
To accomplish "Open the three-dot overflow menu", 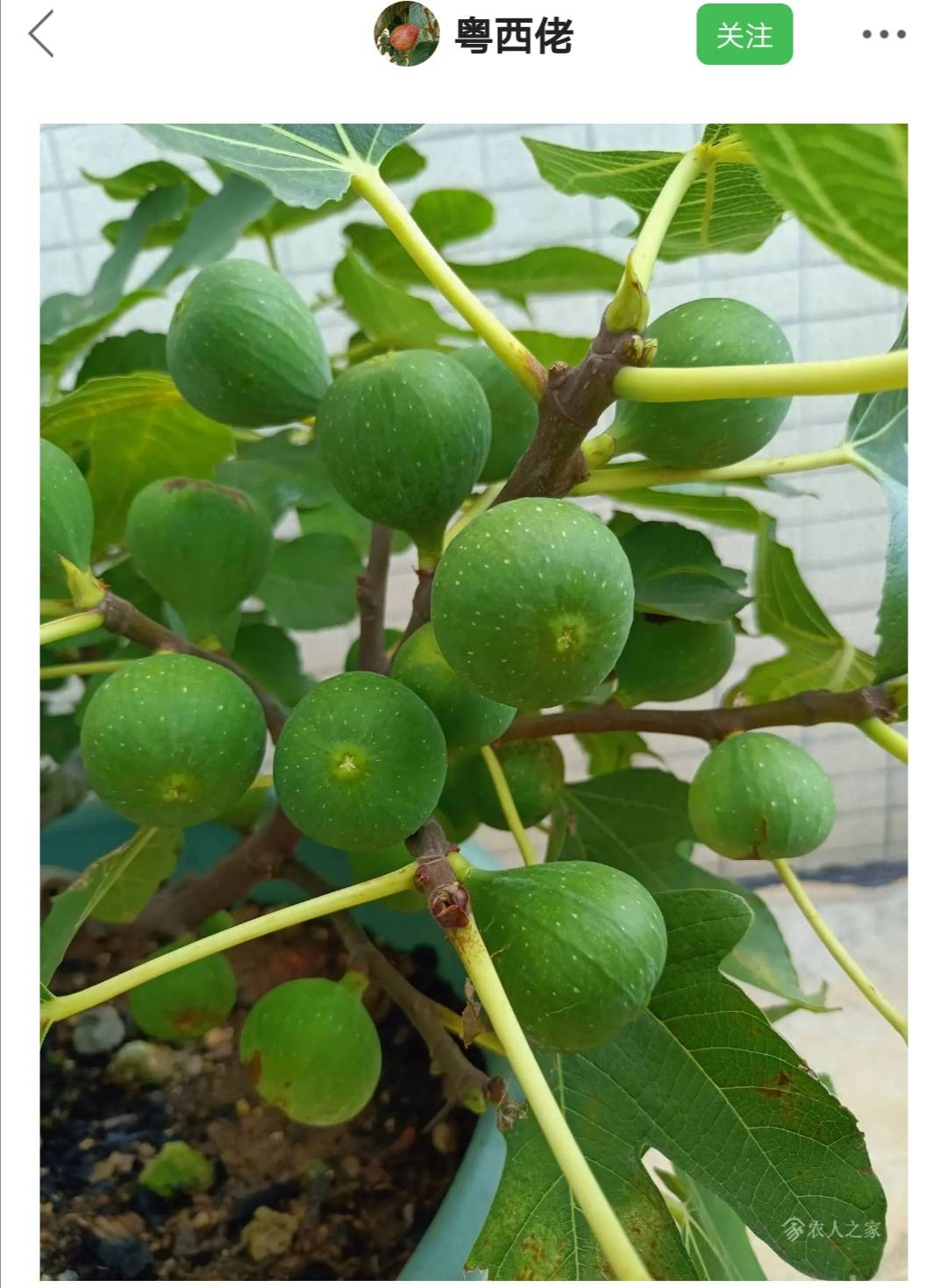I will click(x=883, y=34).
